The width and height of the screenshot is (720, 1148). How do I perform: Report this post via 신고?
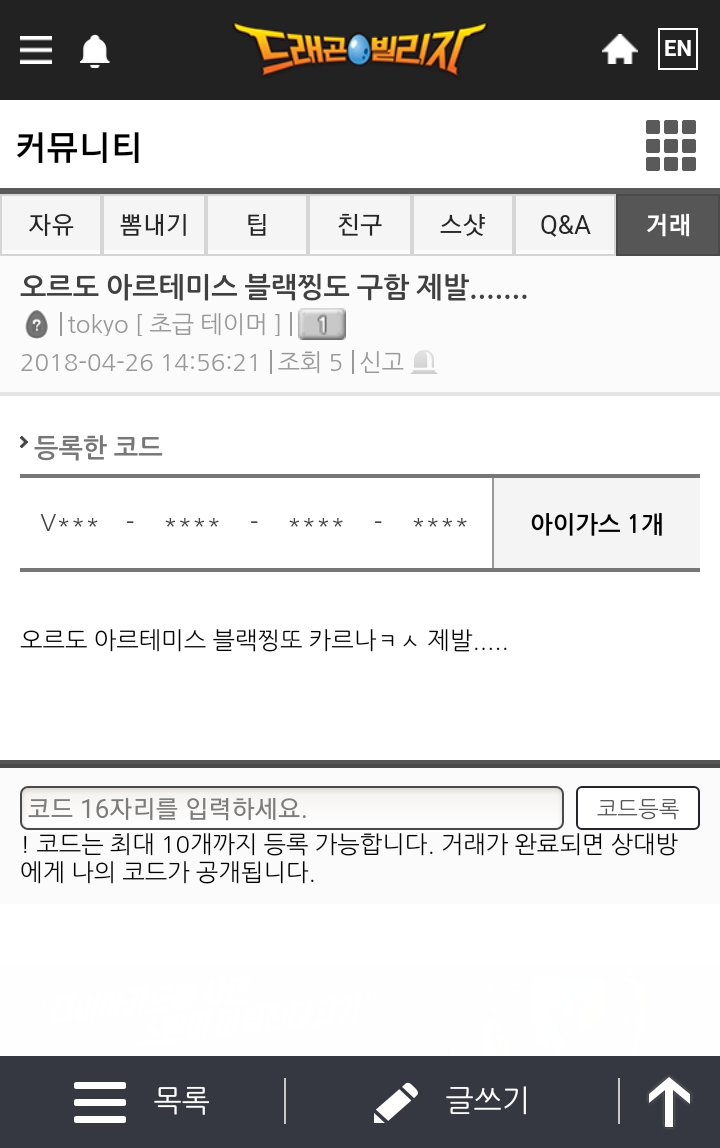pyautogui.click(x=399, y=361)
